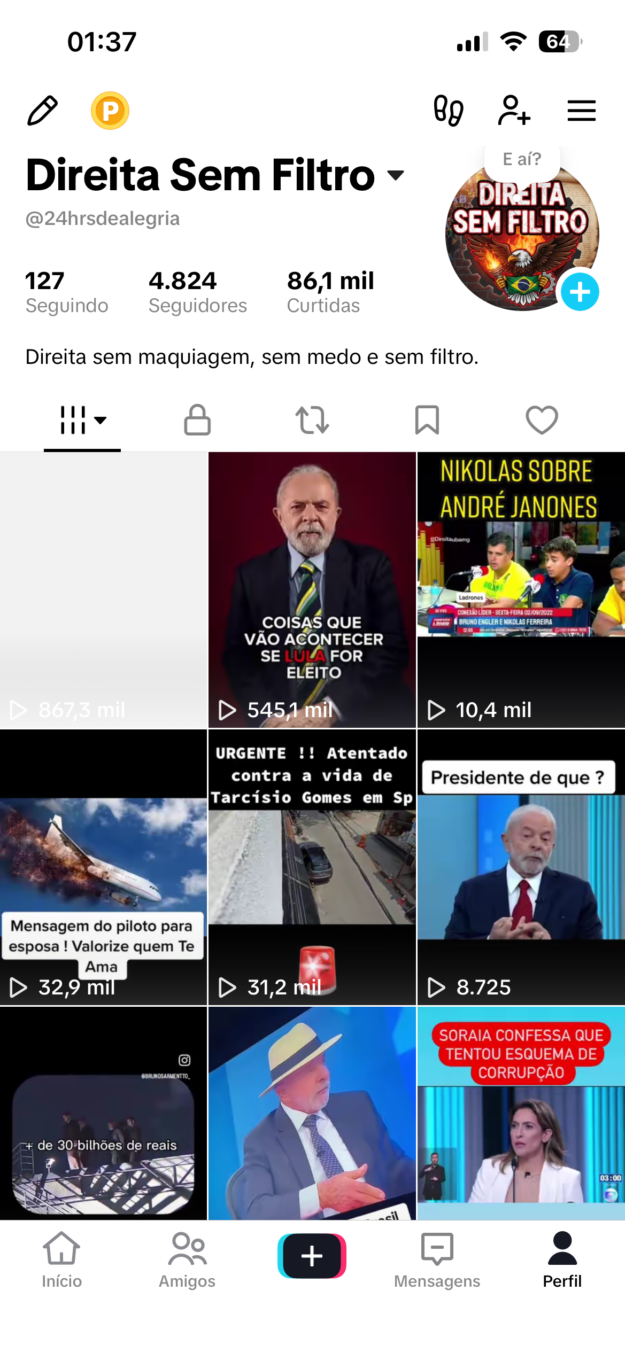Tap the blue plus on profile photo
Viewport: 625px width, 1353px height.
pyautogui.click(x=580, y=293)
